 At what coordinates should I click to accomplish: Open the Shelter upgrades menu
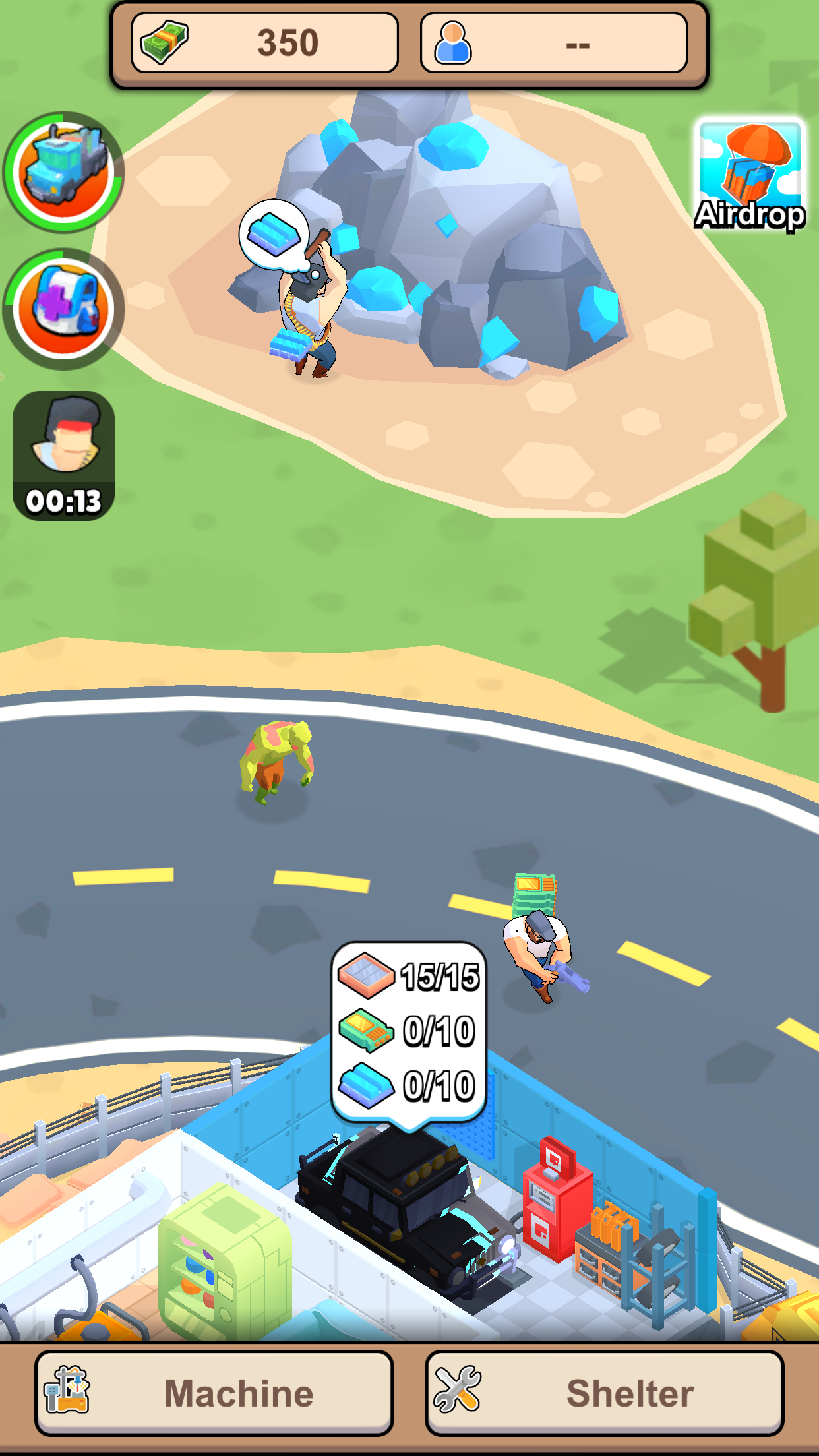[604, 1392]
